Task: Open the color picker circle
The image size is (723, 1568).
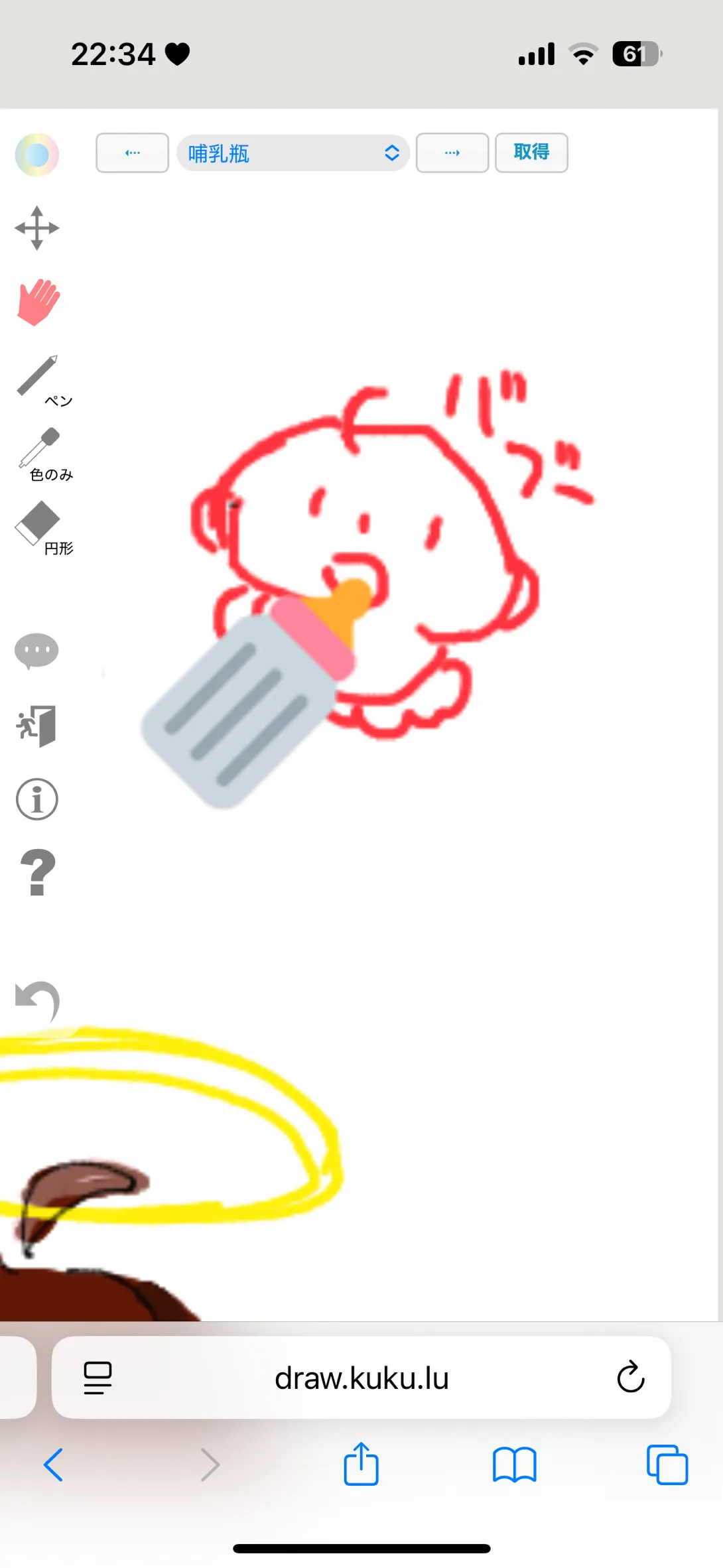Action: tap(37, 155)
